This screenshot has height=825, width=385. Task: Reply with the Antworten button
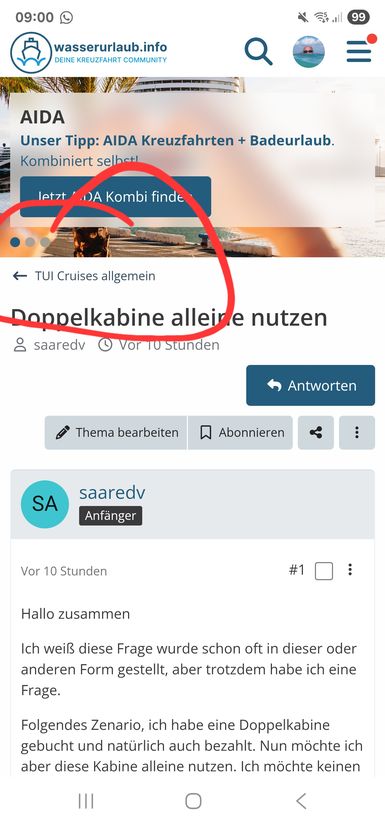point(310,386)
